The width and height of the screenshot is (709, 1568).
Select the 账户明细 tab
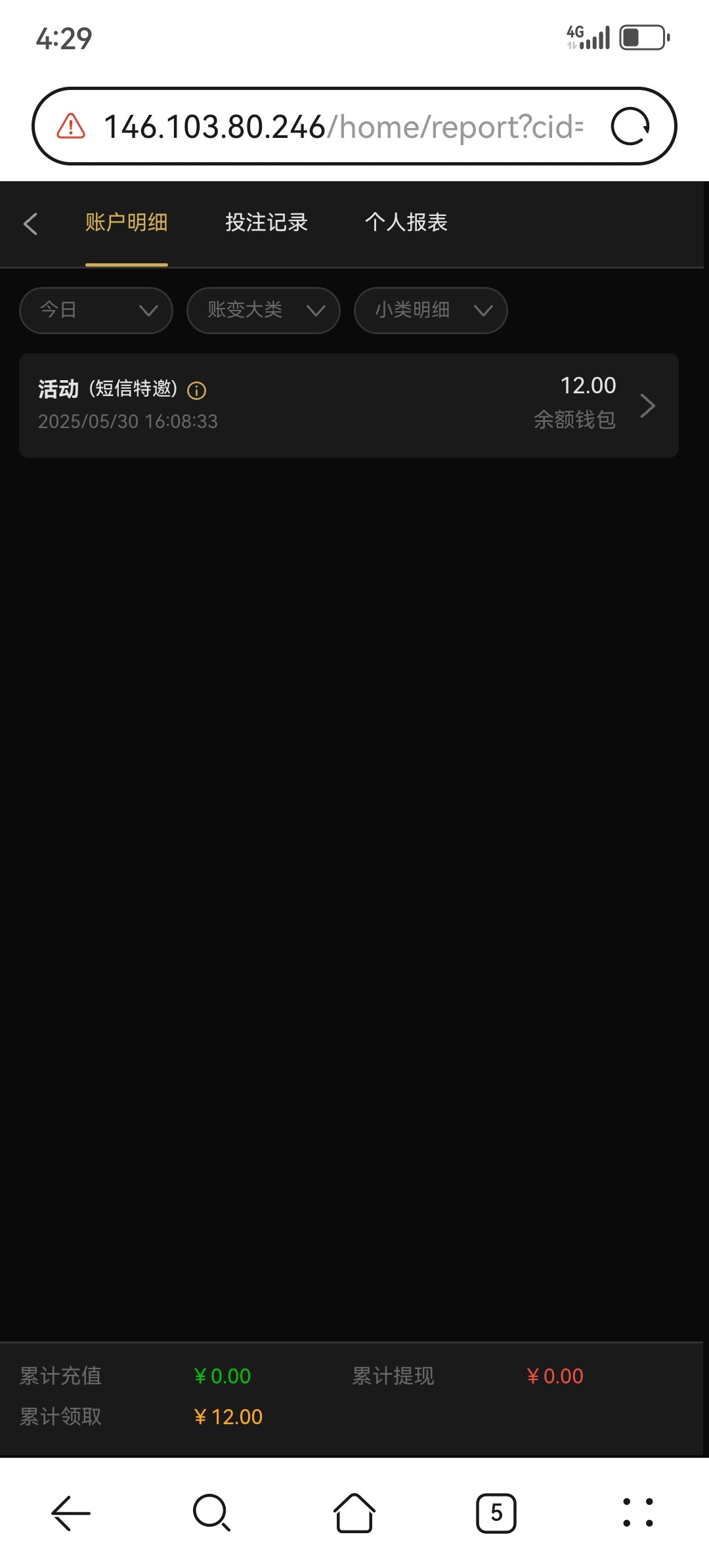(x=127, y=223)
